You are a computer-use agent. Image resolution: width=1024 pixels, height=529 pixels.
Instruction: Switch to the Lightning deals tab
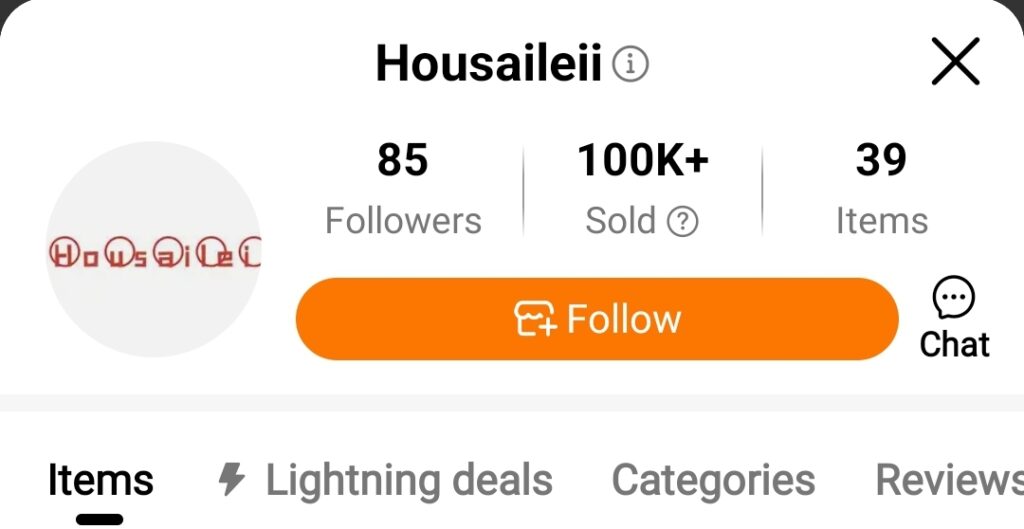coord(385,480)
